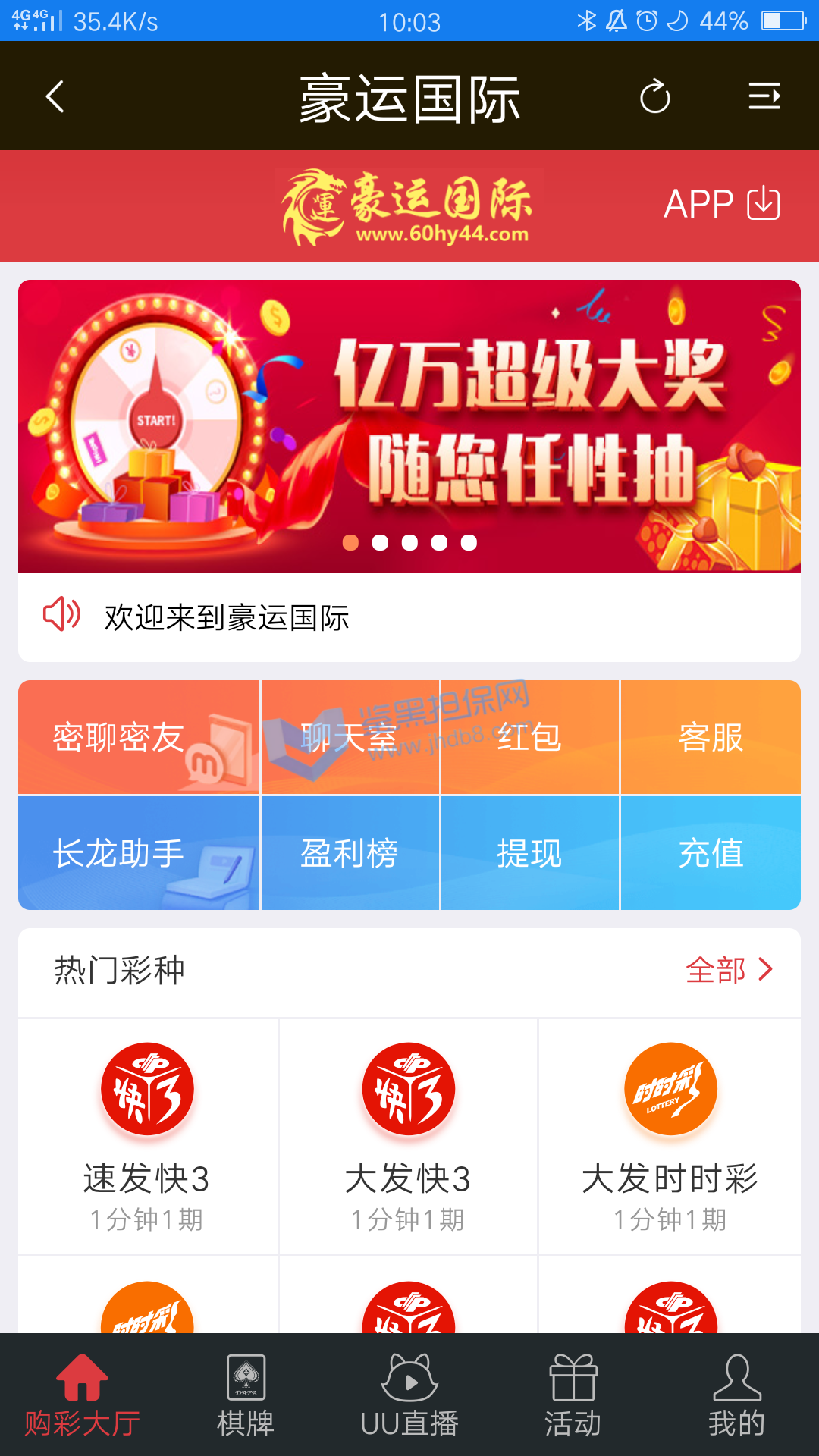This screenshot has width=819, height=1456.
Task: Go back using the header arrow
Action: click(x=55, y=97)
